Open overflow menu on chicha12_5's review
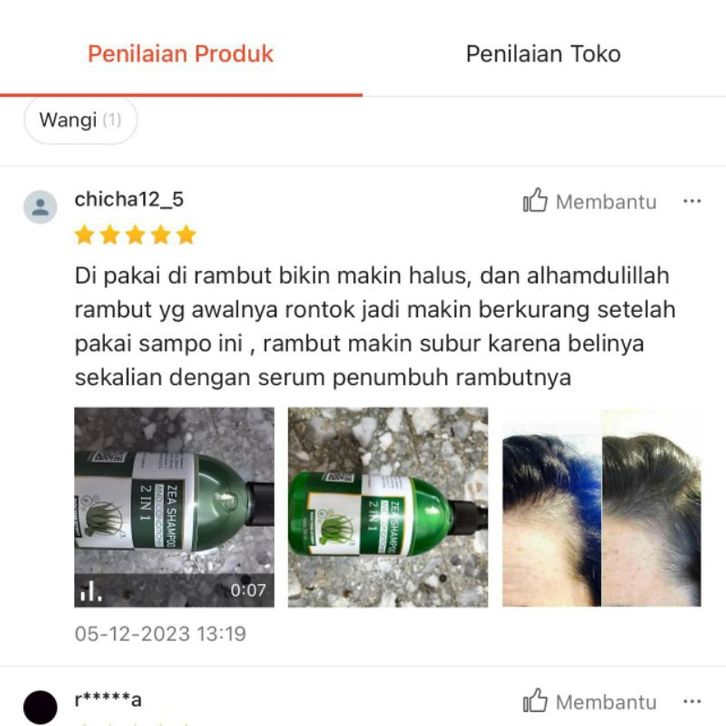726x726 pixels. click(x=692, y=201)
